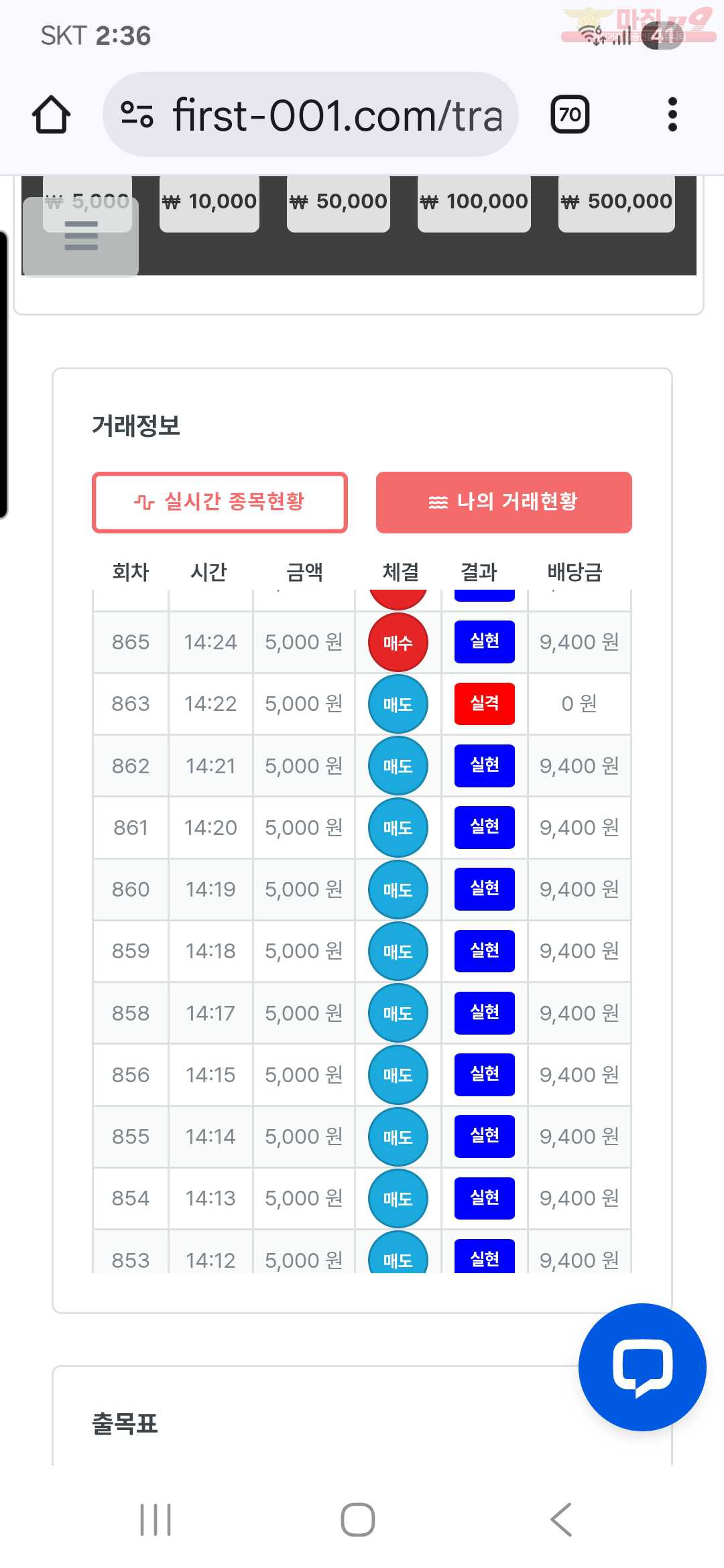Screen dimensions: 724x1568
Task: Go to the browser home page
Action: (51, 115)
